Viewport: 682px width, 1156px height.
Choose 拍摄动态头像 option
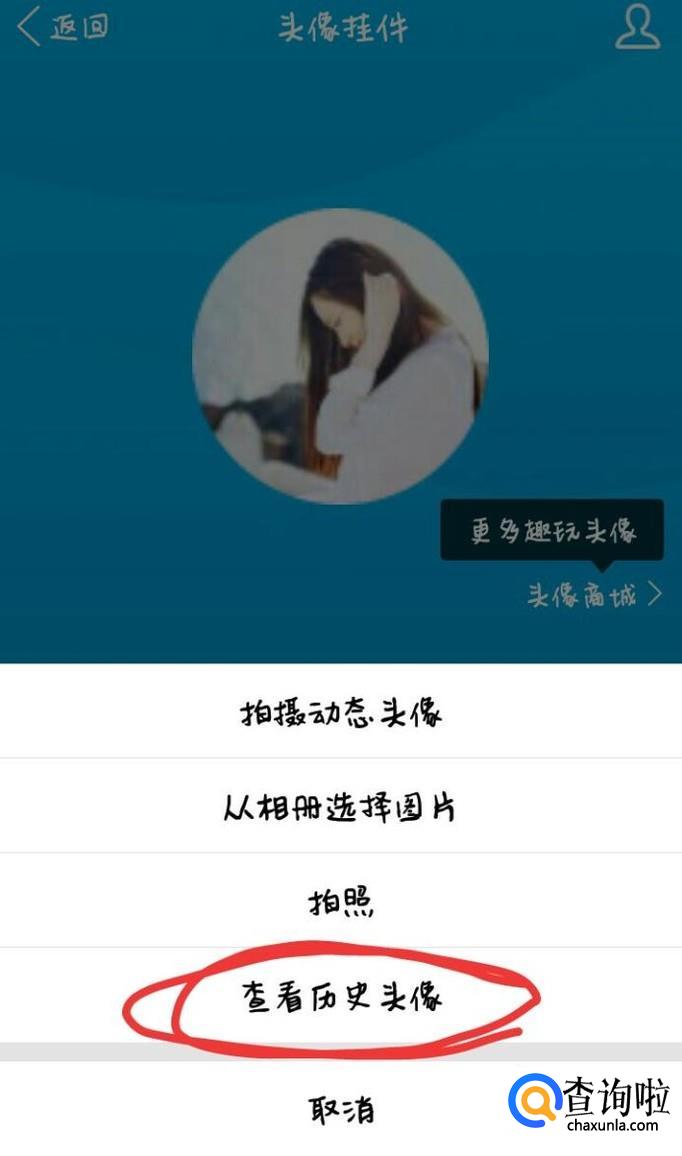pos(341,713)
